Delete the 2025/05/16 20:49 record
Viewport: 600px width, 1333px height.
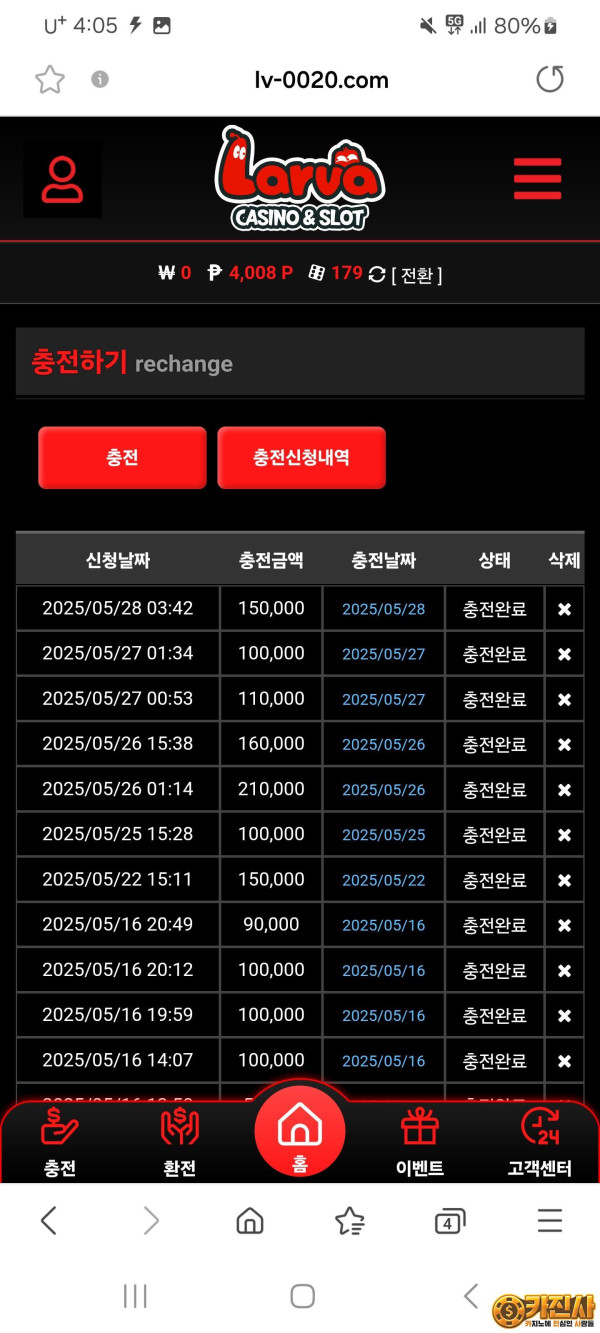pyautogui.click(x=564, y=925)
